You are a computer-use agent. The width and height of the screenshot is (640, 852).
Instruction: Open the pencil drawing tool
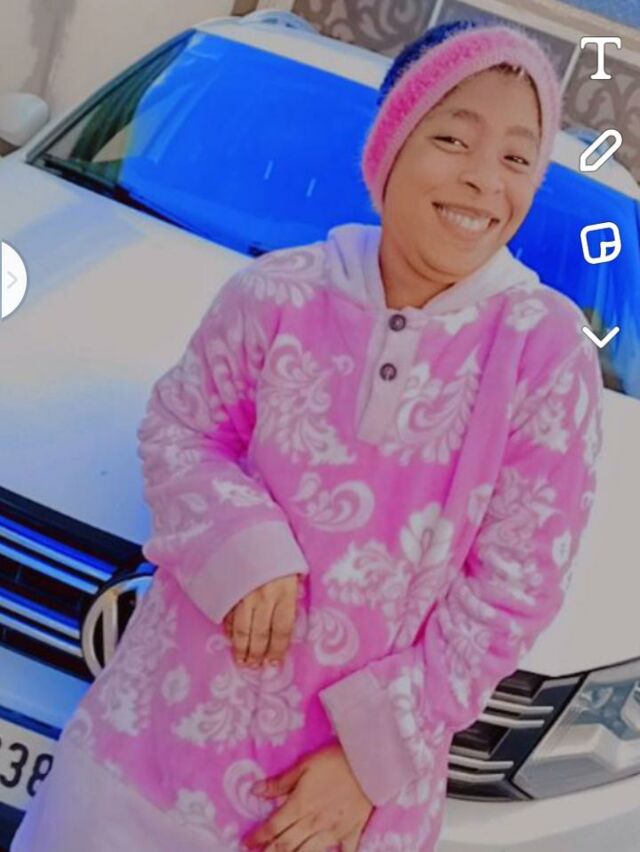600,151
